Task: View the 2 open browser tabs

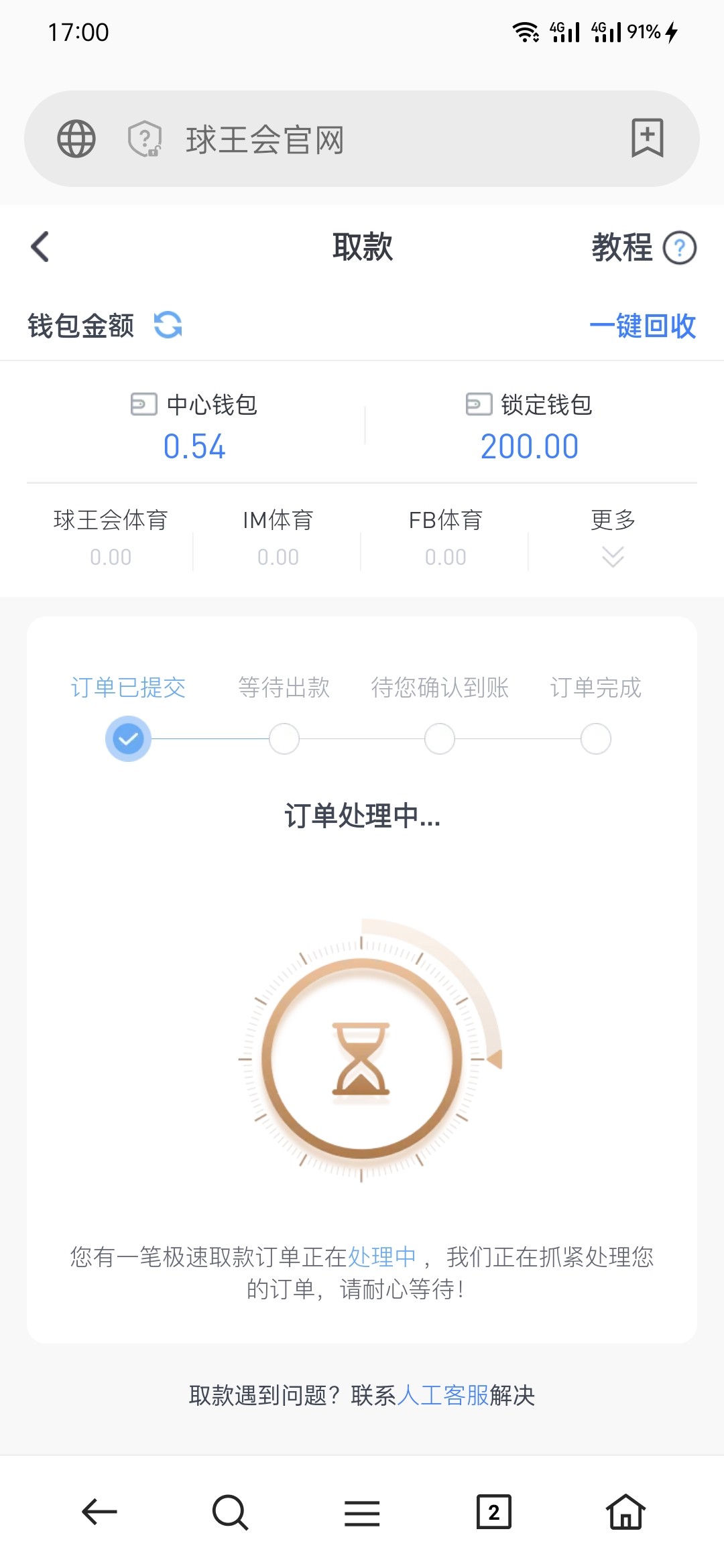Action: [x=493, y=1512]
